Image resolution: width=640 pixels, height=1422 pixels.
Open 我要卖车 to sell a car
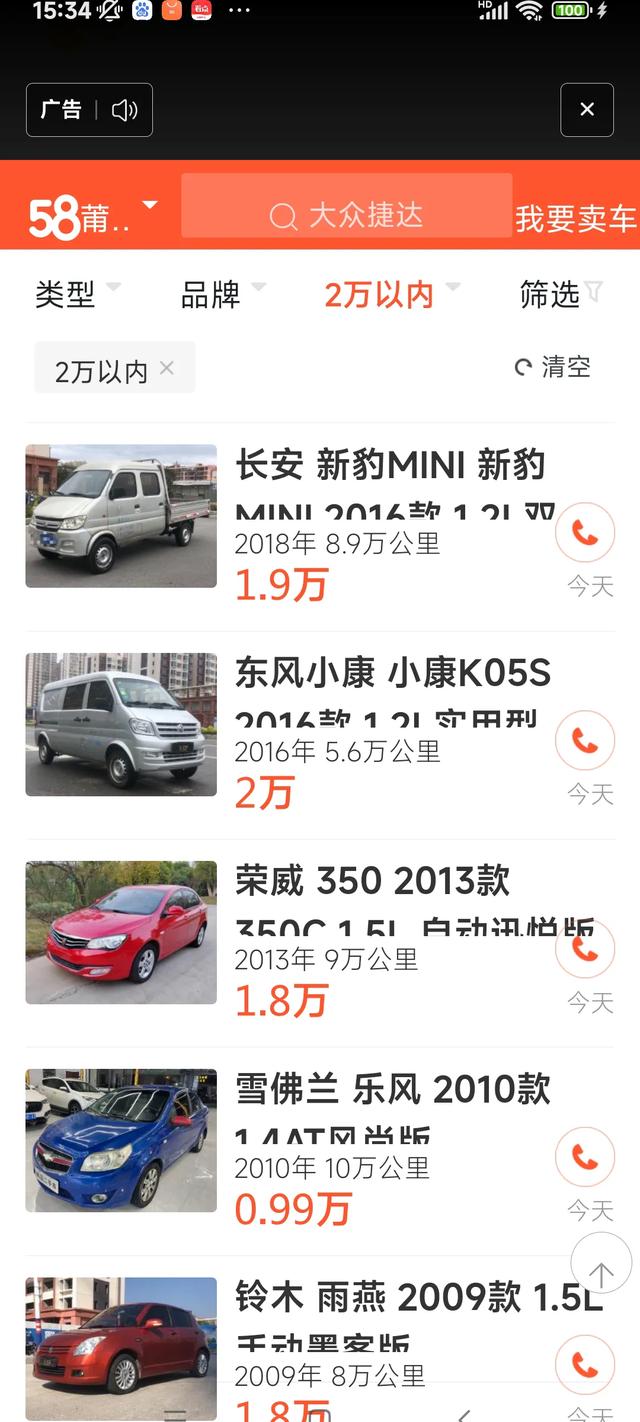tap(575, 219)
